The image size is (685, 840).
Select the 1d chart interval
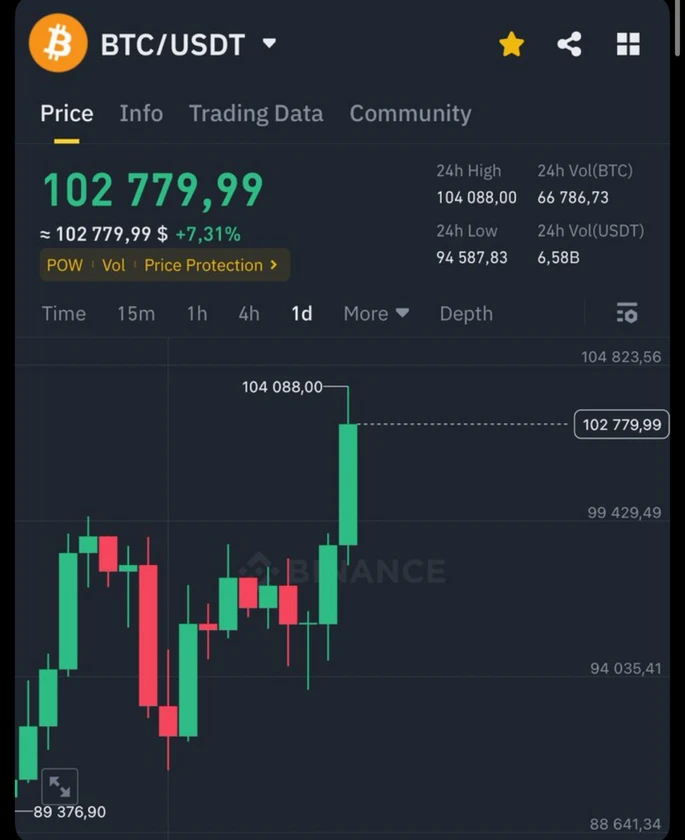[301, 313]
